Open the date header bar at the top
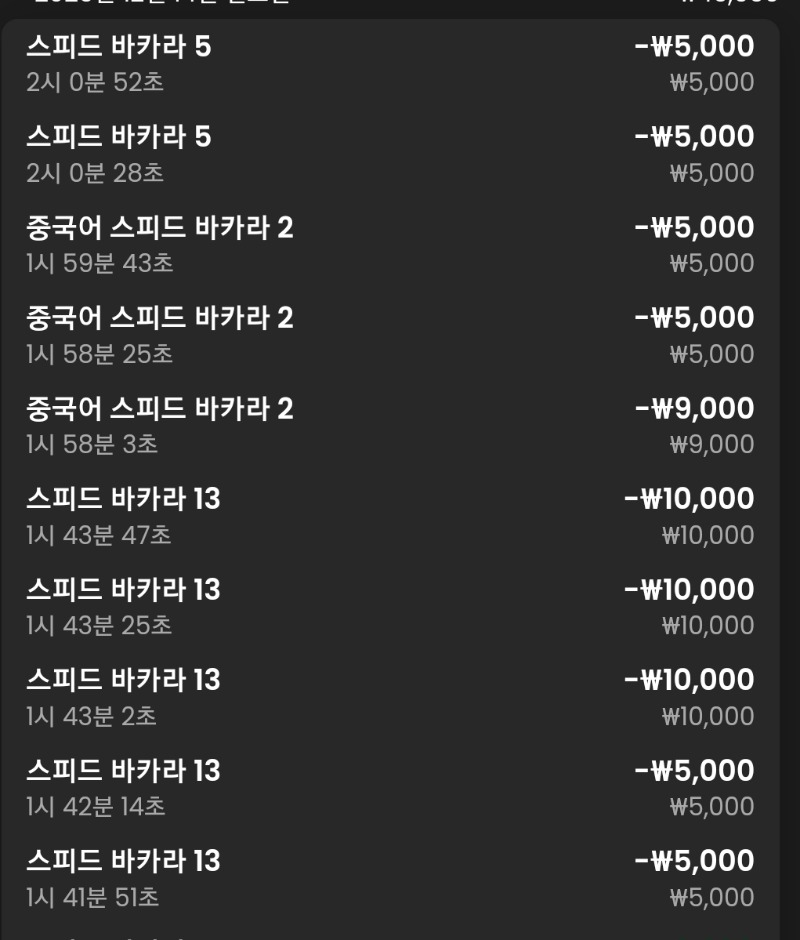Screen dimensions: 800x940 [400, 5]
